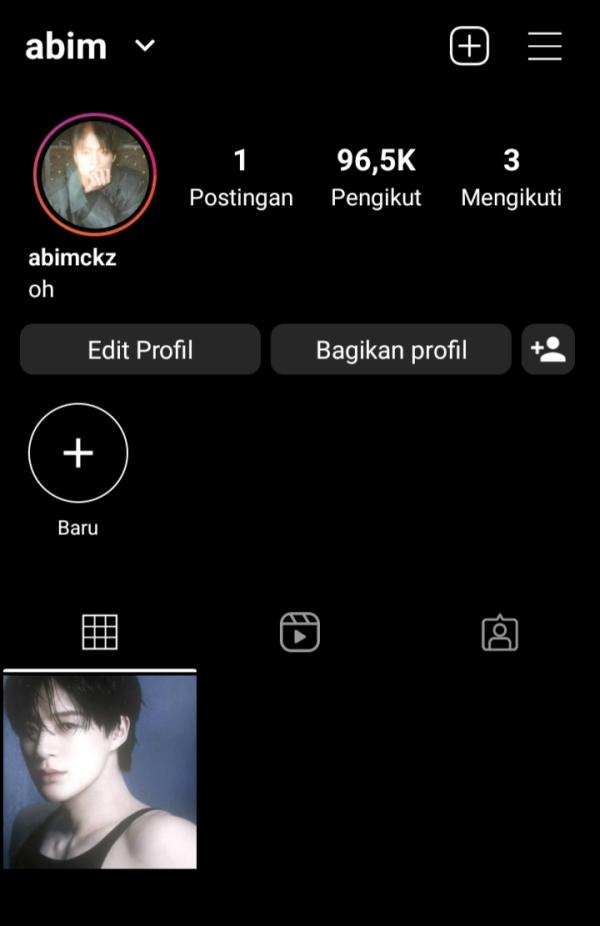Tap Edit Profil button
This screenshot has width=600, height=926.
140,350
